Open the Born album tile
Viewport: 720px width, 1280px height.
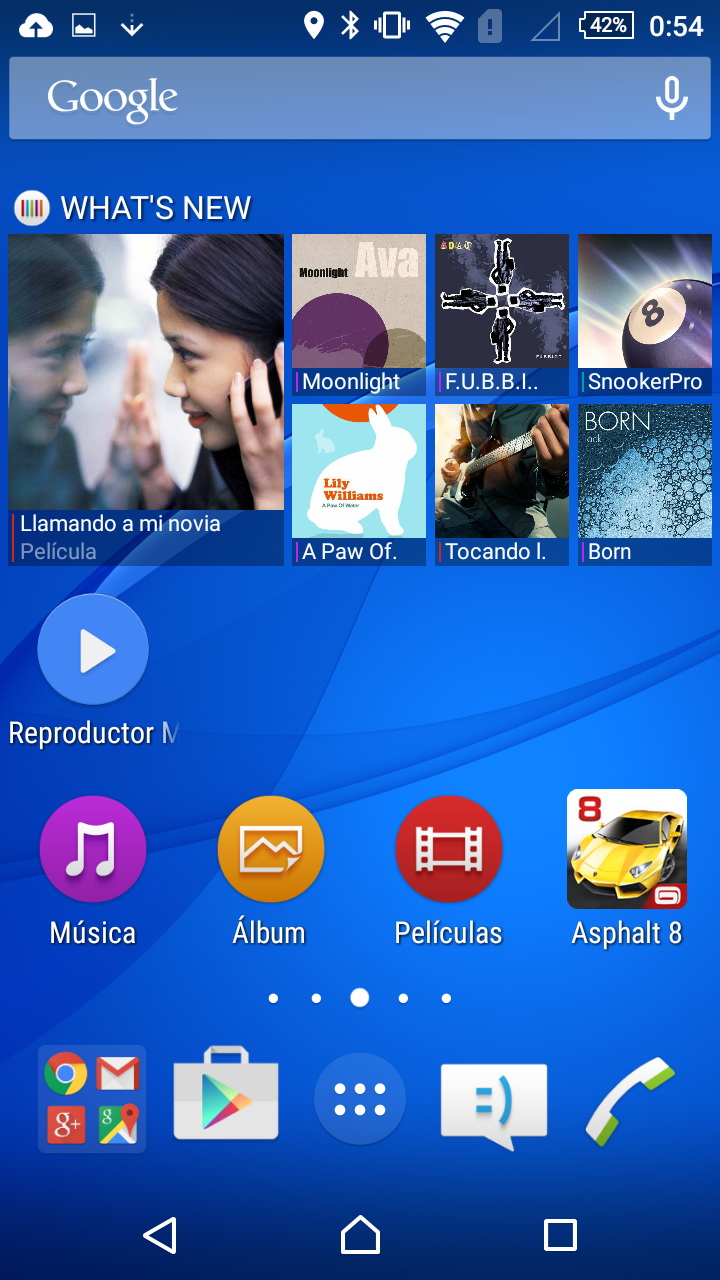point(644,484)
